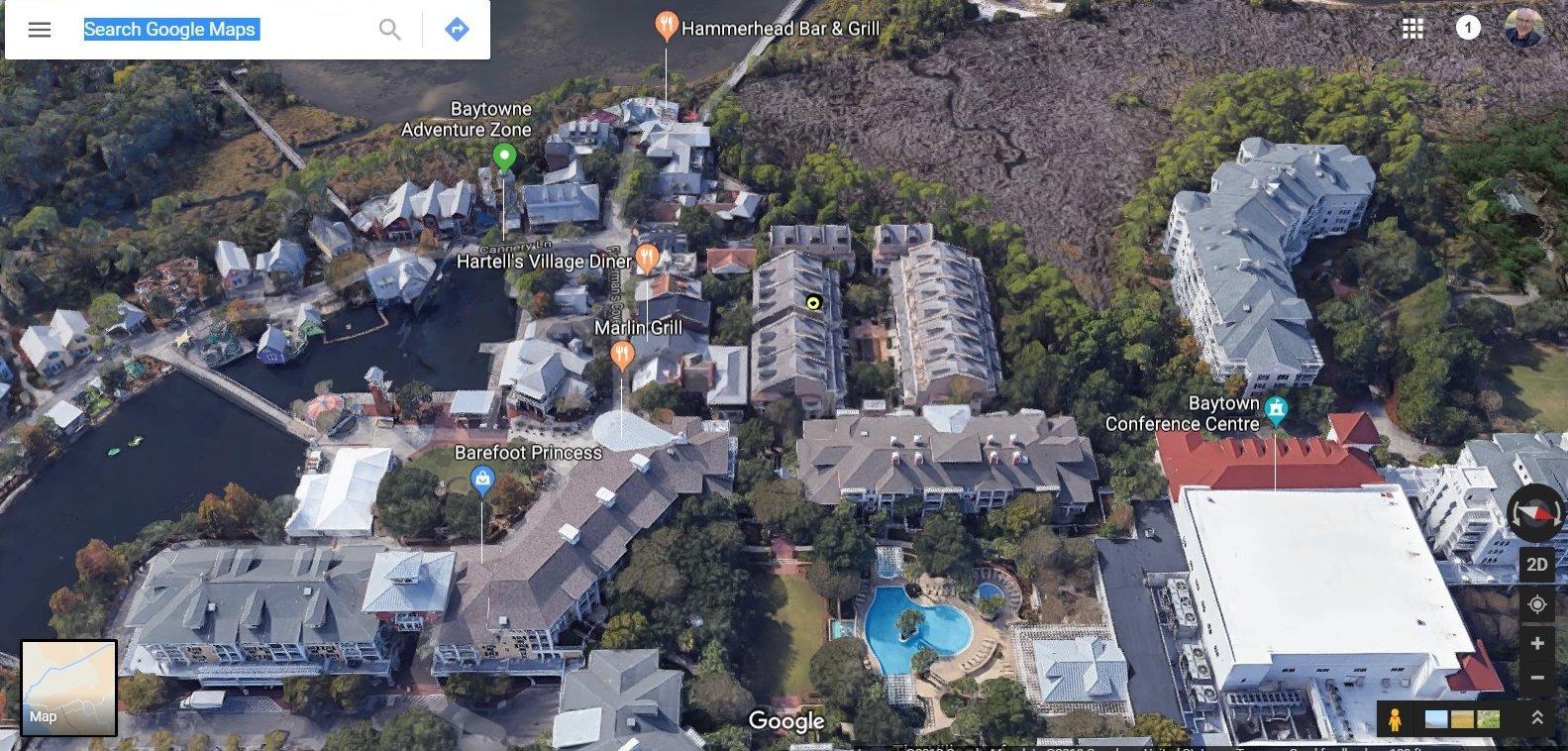Show my current location
This screenshot has width=1568, height=751.
click(x=1536, y=604)
